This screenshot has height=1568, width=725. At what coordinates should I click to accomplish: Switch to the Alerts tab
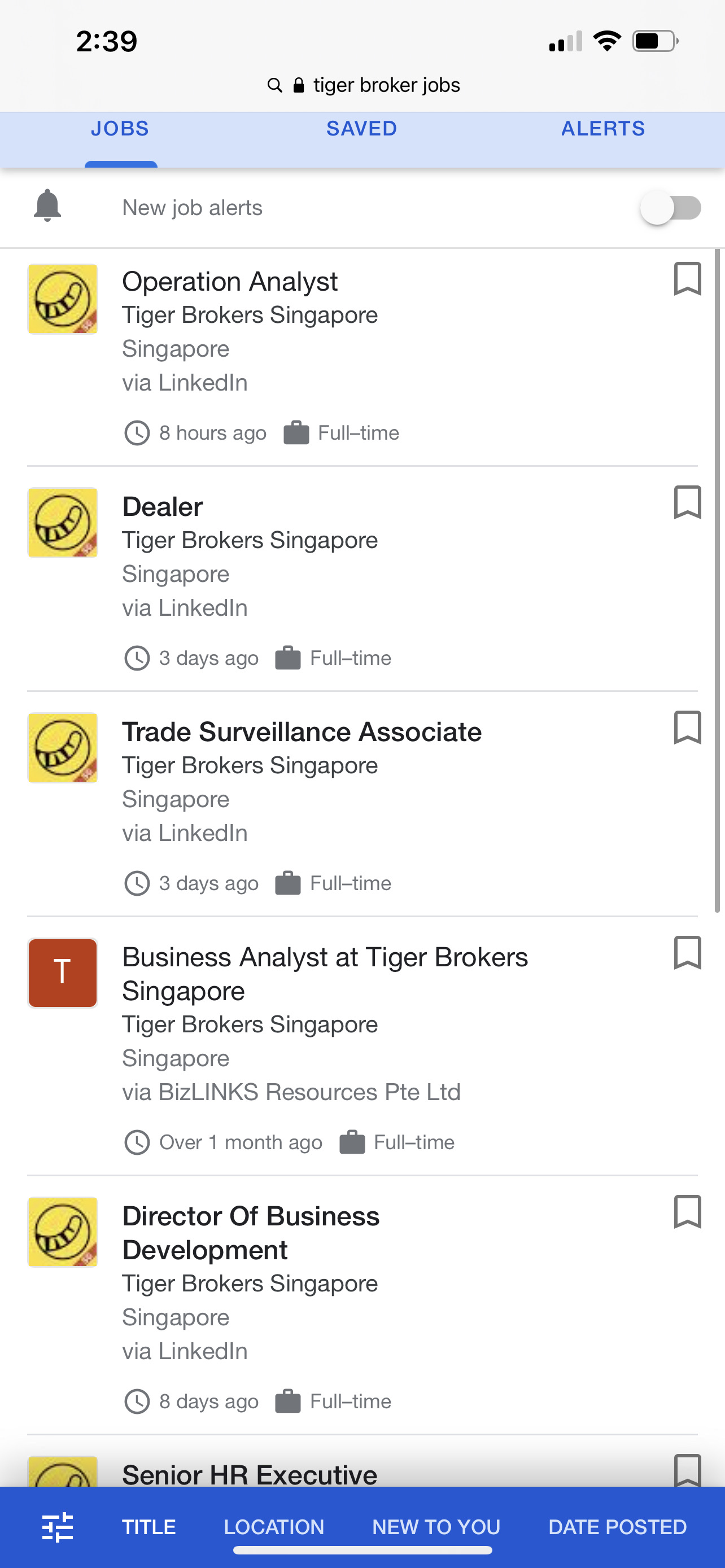pyautogui.click(x=602, y=129)
